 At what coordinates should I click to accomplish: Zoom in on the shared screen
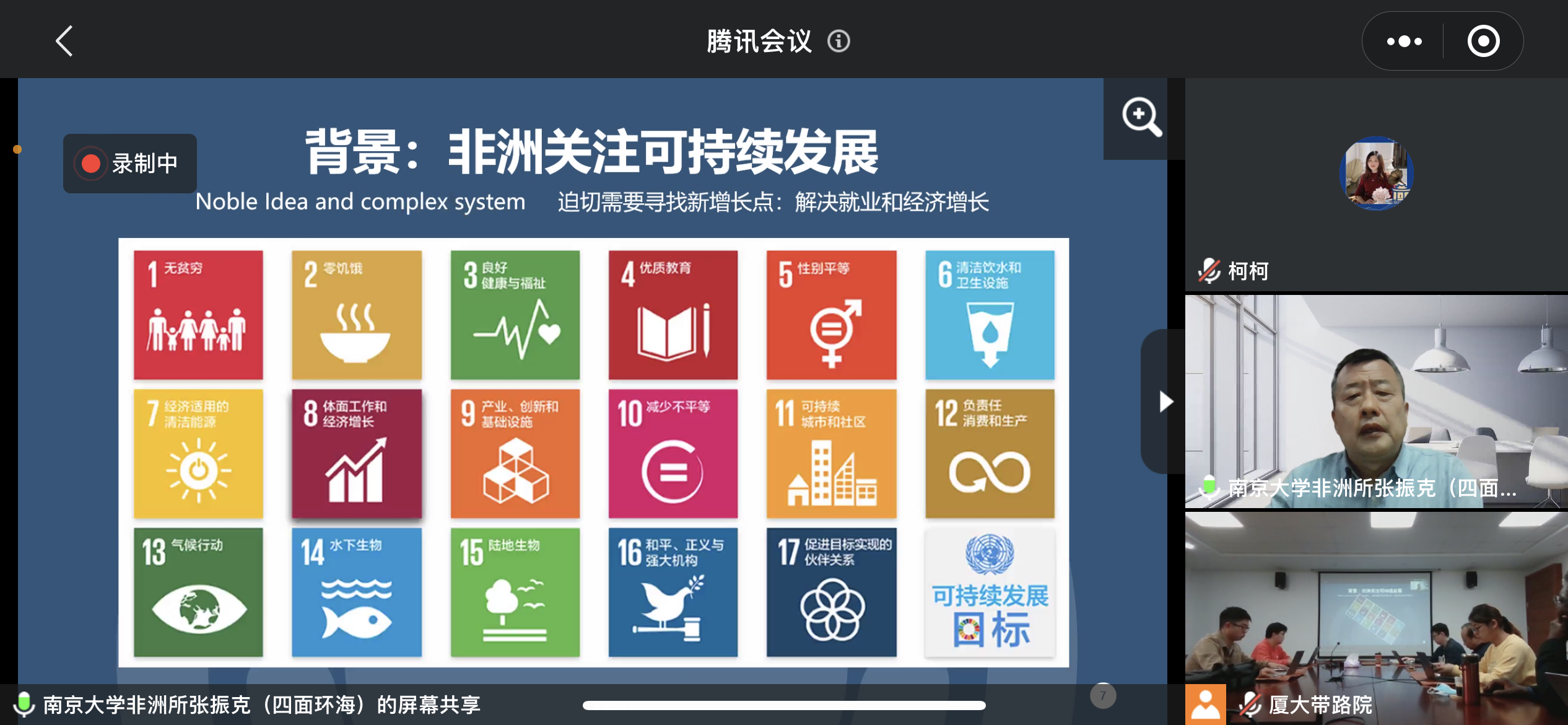(x=1141, y=116)
